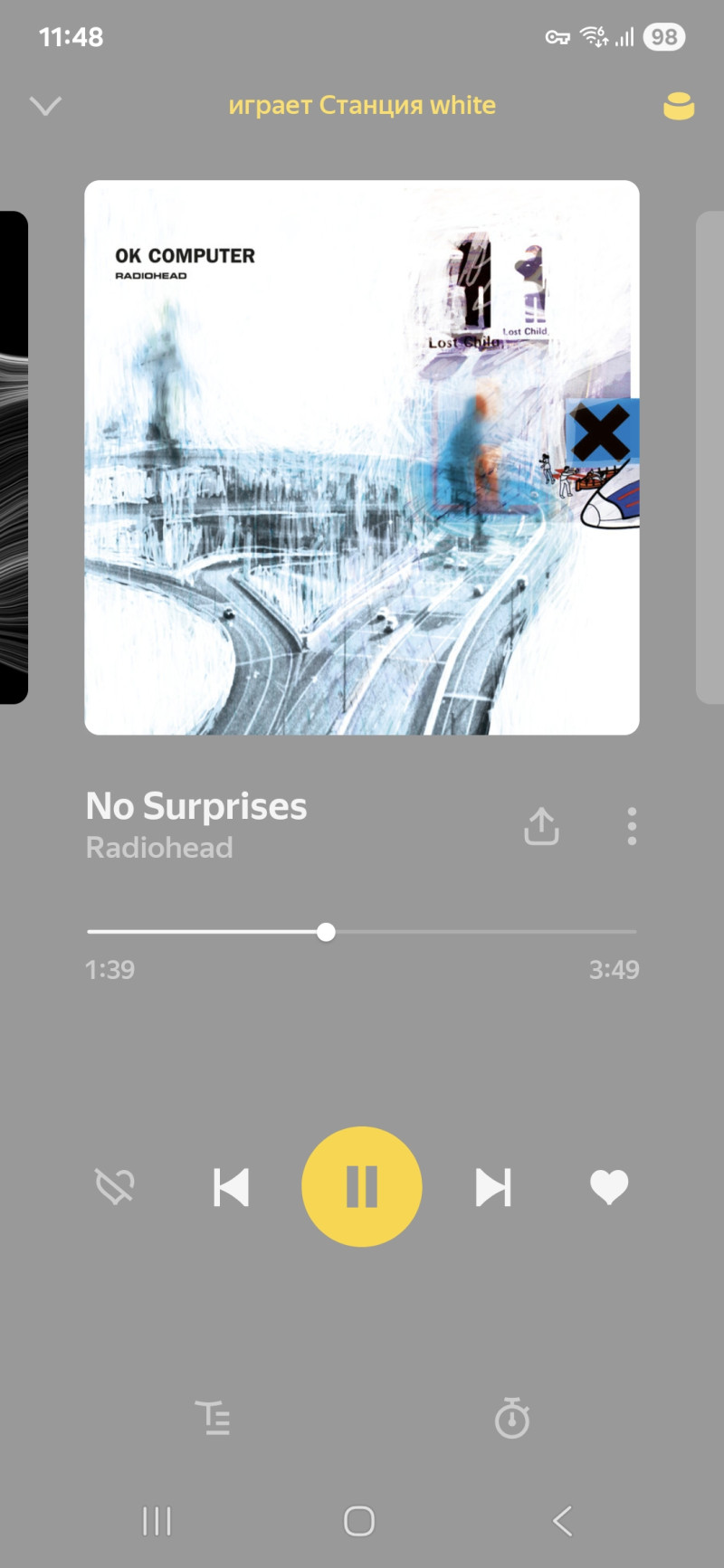Pause No Surprises playback
The height and width of the screenshot is (1568, 724).
(x=362, y=1186)
